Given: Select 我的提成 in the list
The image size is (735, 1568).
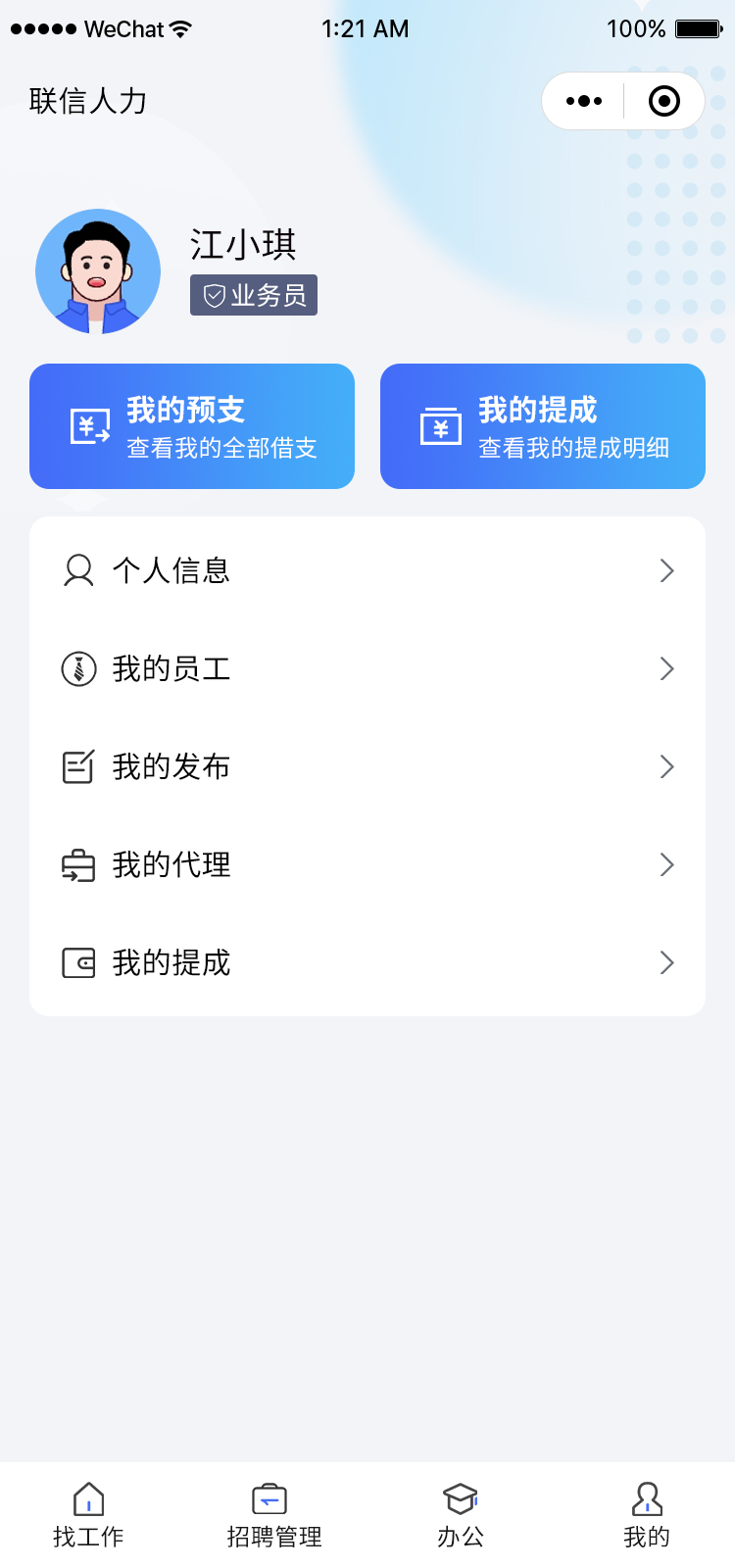Looking at the screenshot, I should pyautogui.click(x=367, y=962).
